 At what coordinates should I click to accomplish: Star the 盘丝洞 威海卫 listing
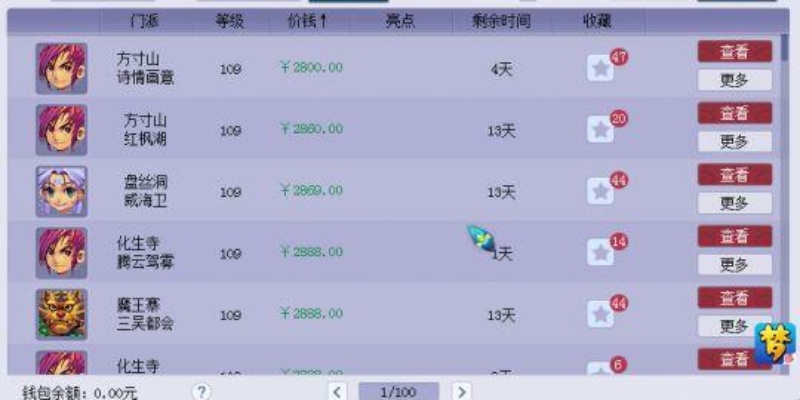pyautogui.click(x=600, y=191)
